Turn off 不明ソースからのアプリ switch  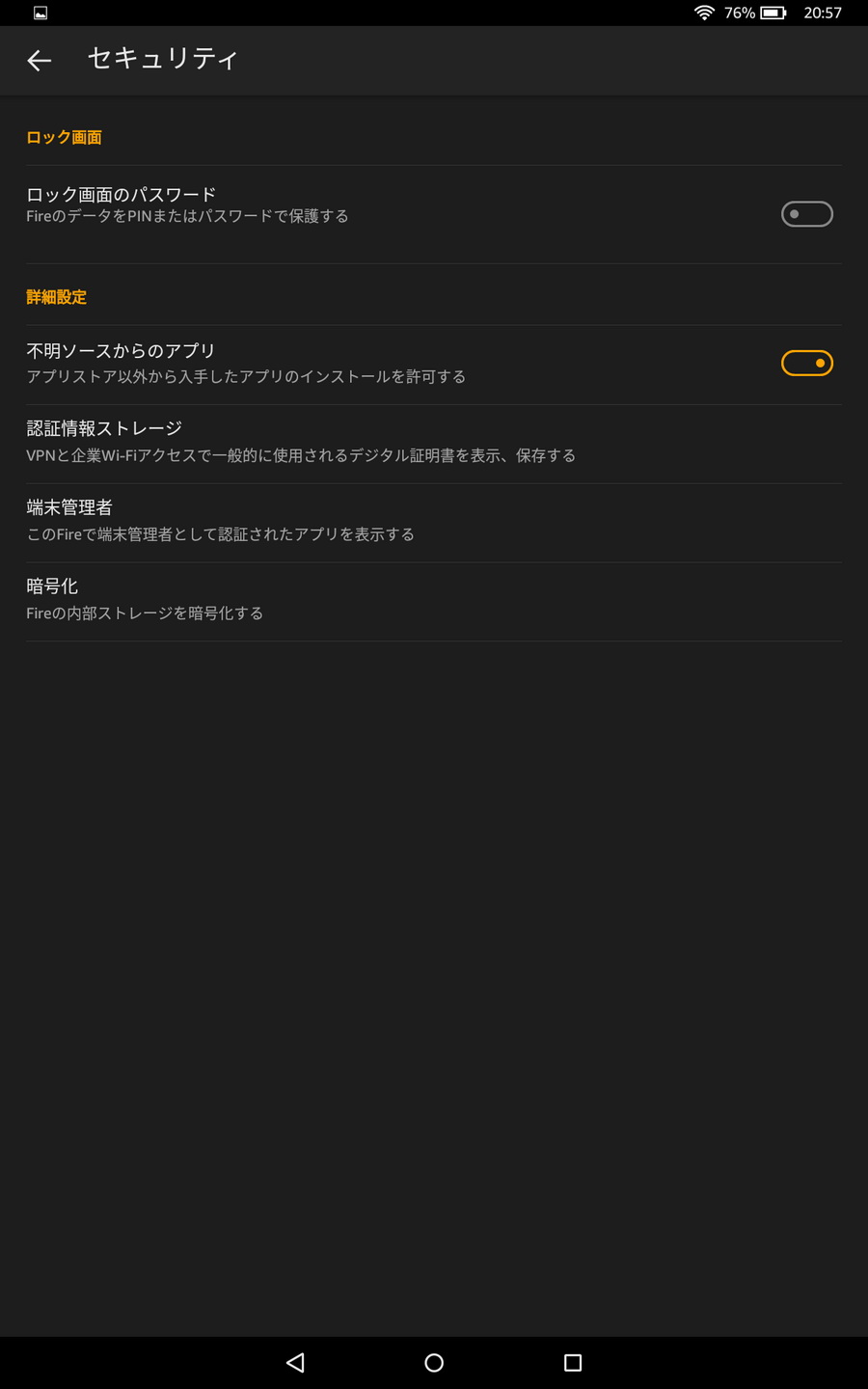coord(806,363)
